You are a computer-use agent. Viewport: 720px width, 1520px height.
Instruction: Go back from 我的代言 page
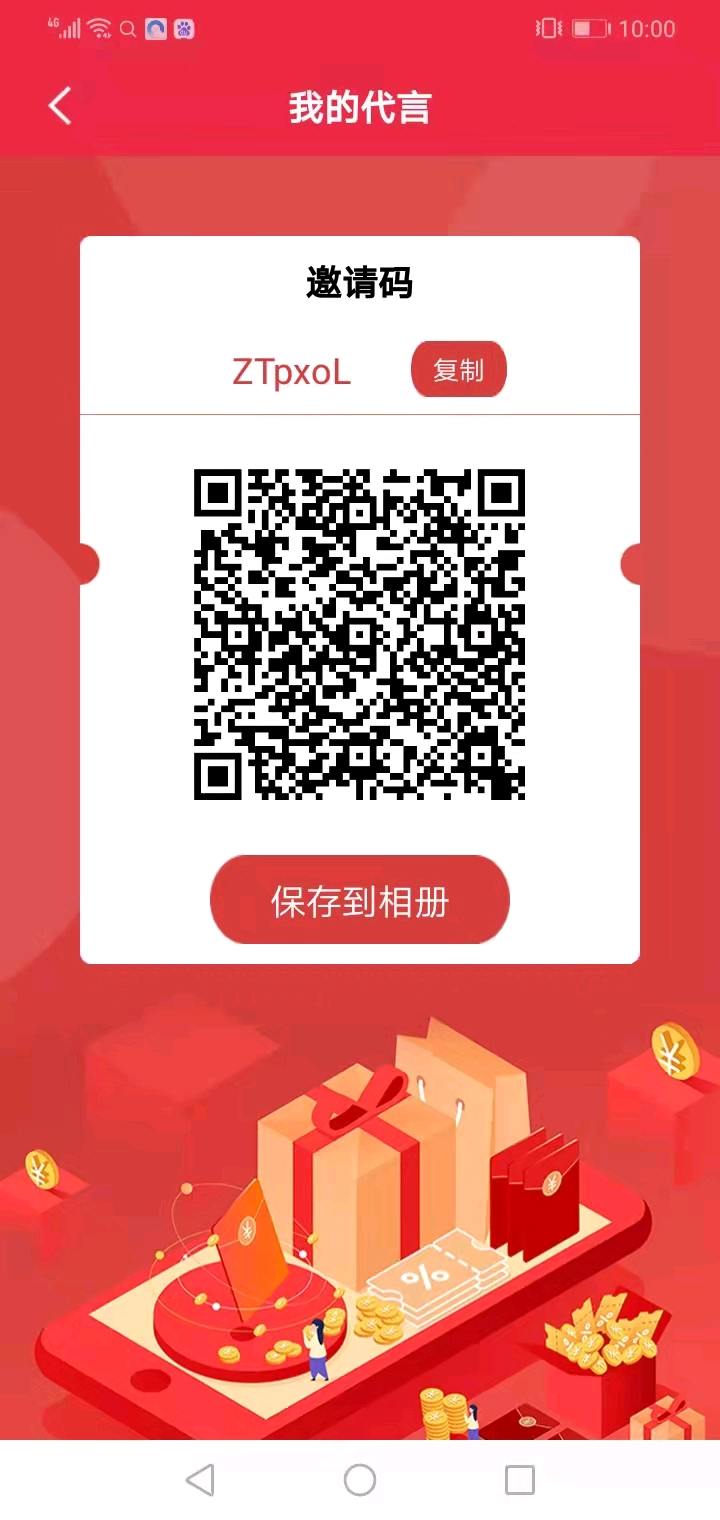(x=60, y=106)
